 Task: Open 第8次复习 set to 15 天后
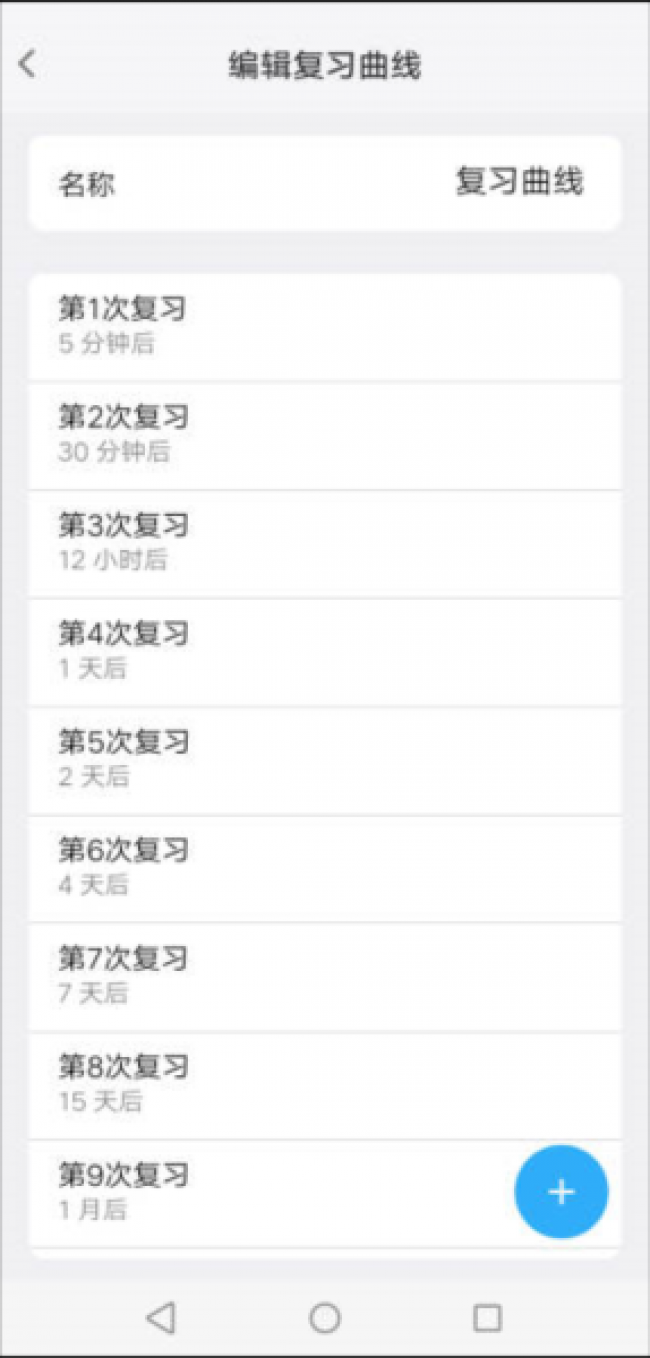click(x=325, y=1086)
